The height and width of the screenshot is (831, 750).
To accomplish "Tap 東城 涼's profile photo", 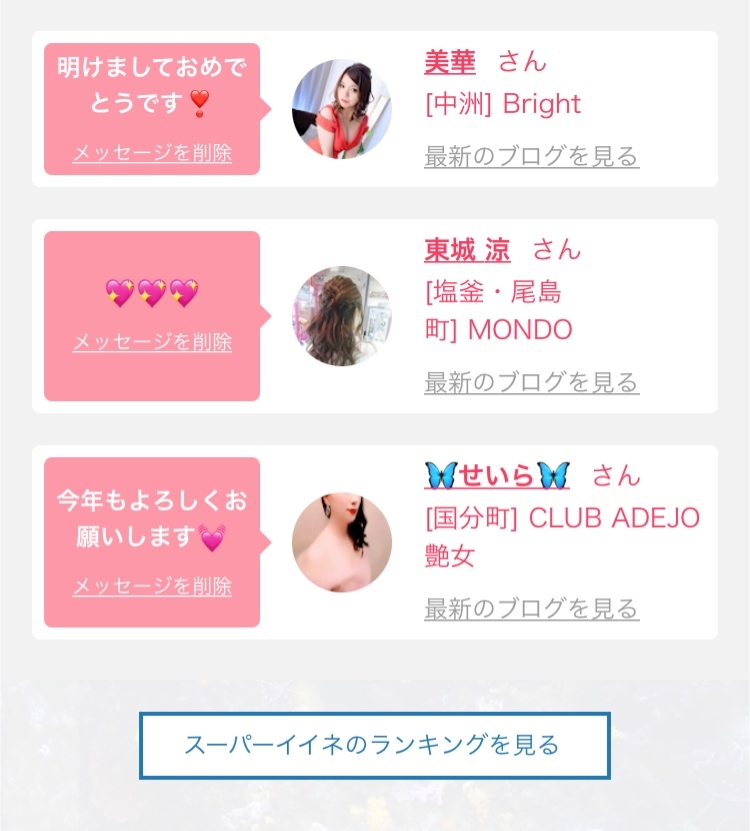I will point(342,316).
